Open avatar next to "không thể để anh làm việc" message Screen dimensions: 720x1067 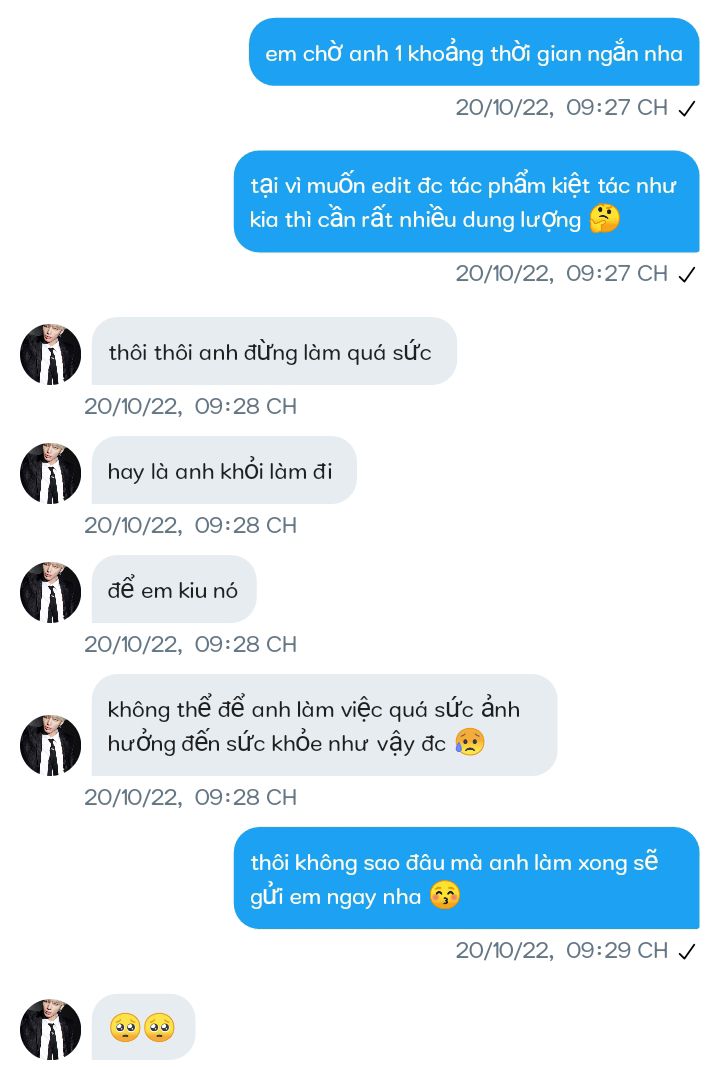pos(50,745)
